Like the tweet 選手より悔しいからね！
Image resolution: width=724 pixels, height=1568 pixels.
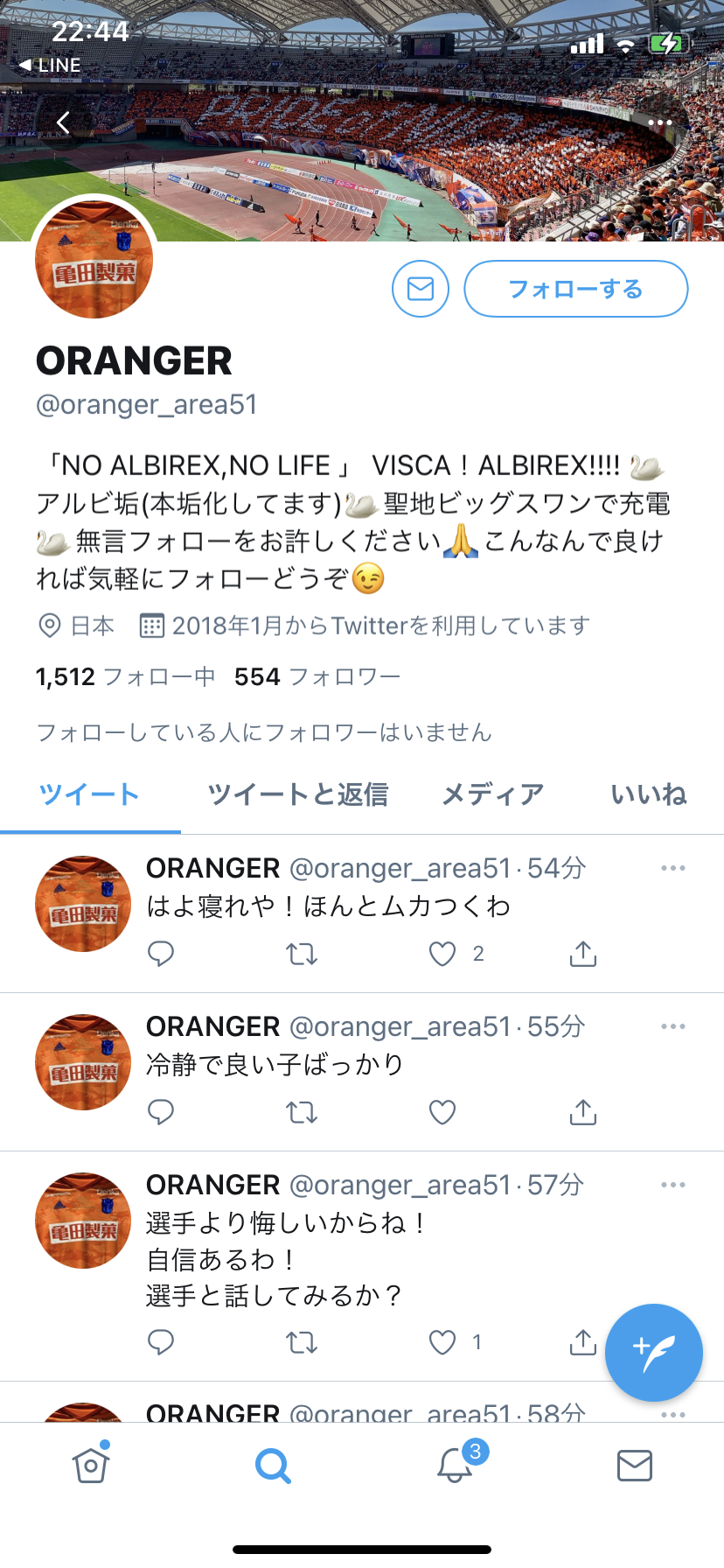pyautogui.click(x=442, y=1342)
